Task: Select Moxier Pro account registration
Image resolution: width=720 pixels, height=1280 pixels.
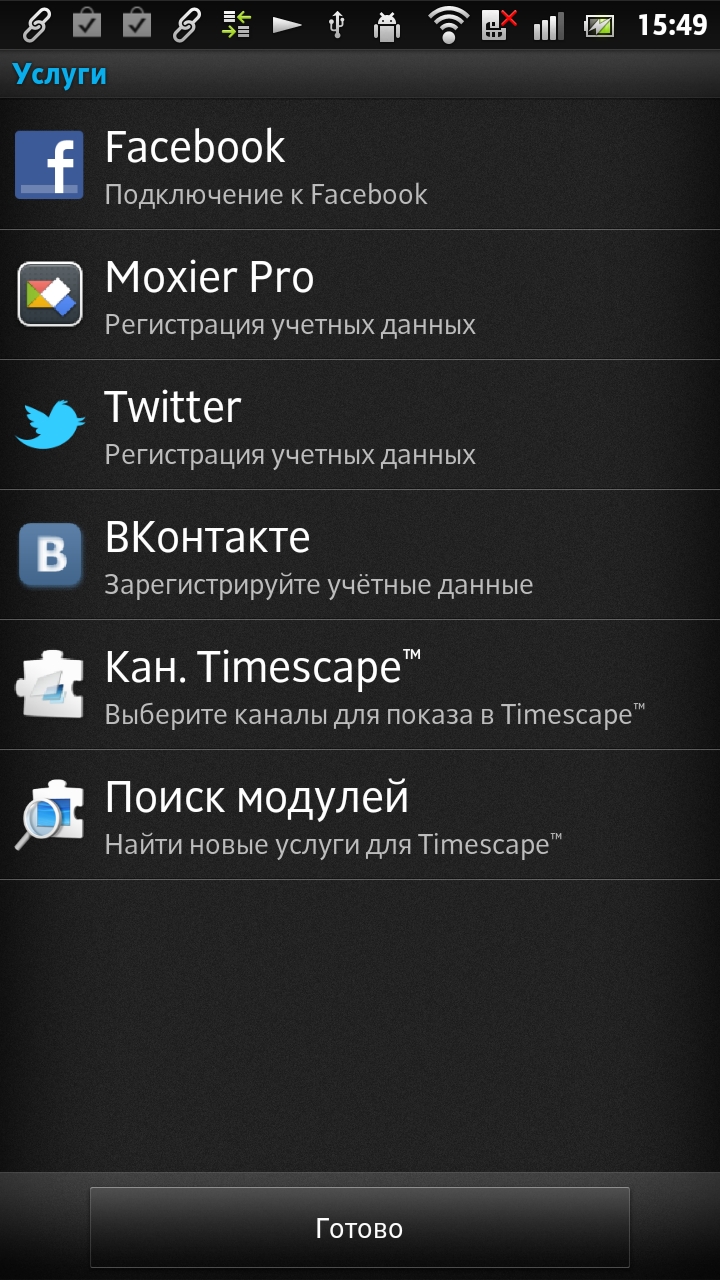Action: [360, 295]
